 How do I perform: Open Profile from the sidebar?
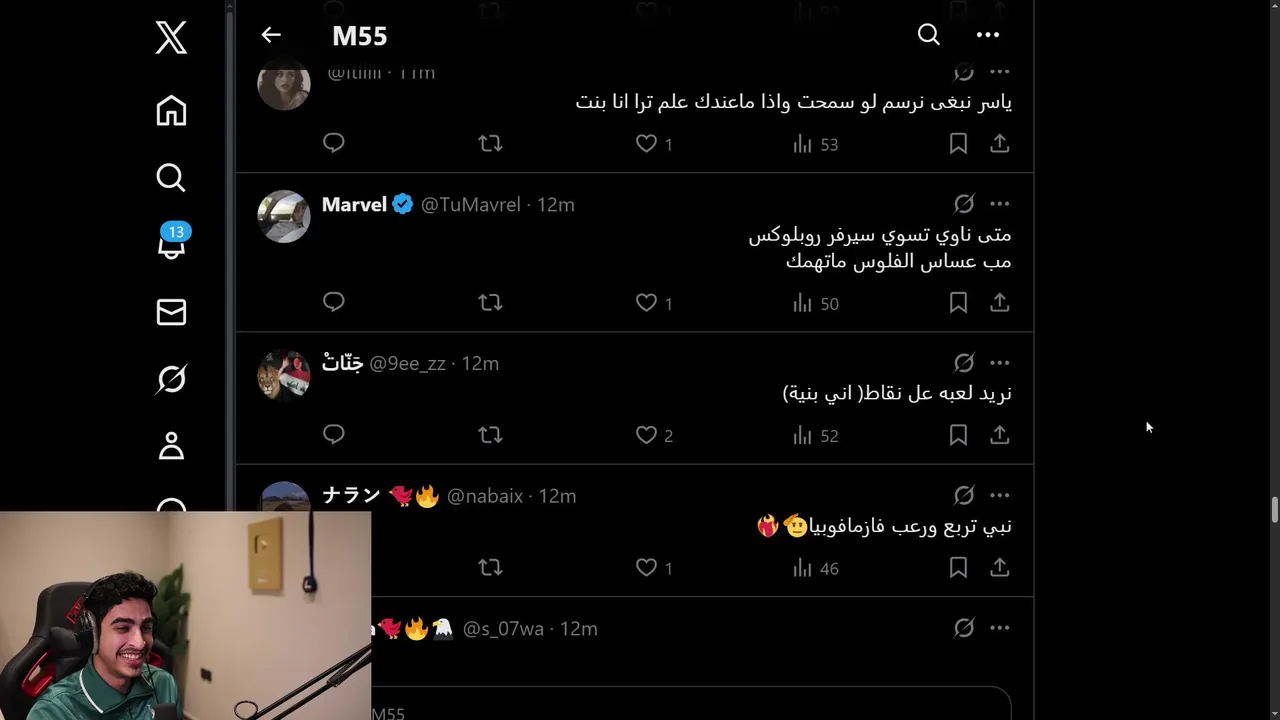tap(171, 446)
